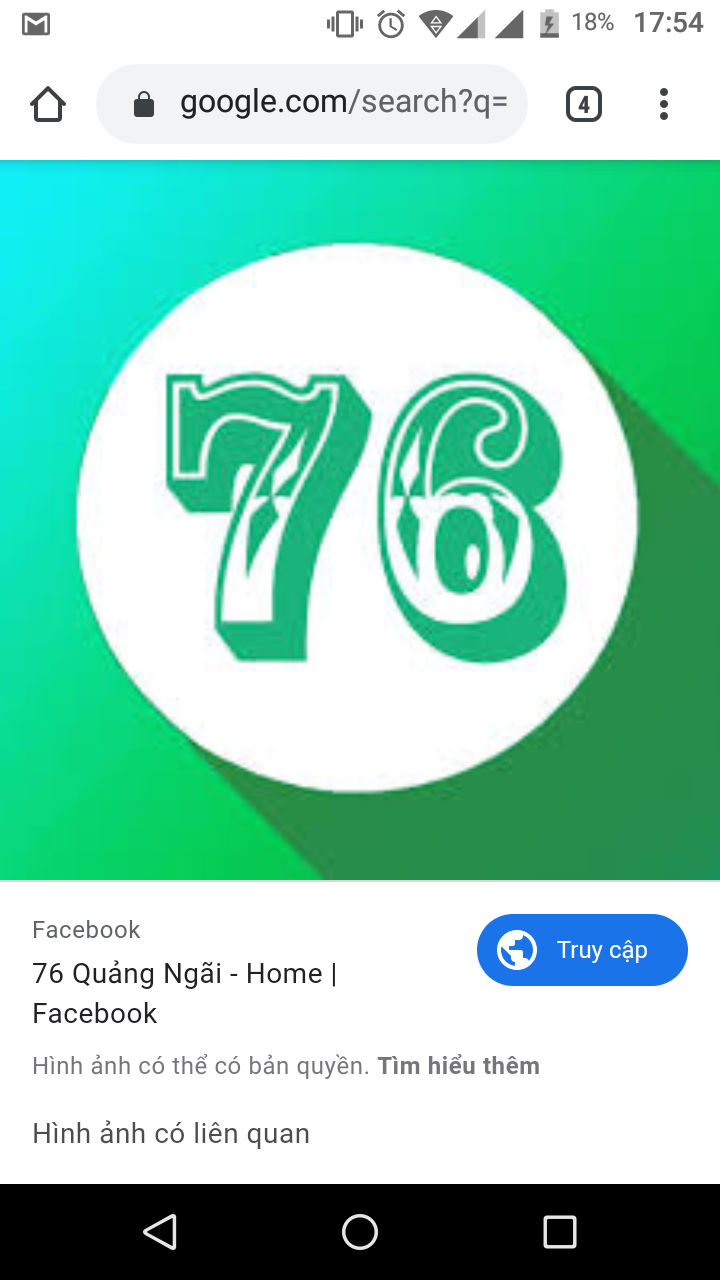The width and height of the screenshot is (720, 1280).
Task: Open recent apps from navigation bar
Action: pyautogui.click(x=560, y=1232)
